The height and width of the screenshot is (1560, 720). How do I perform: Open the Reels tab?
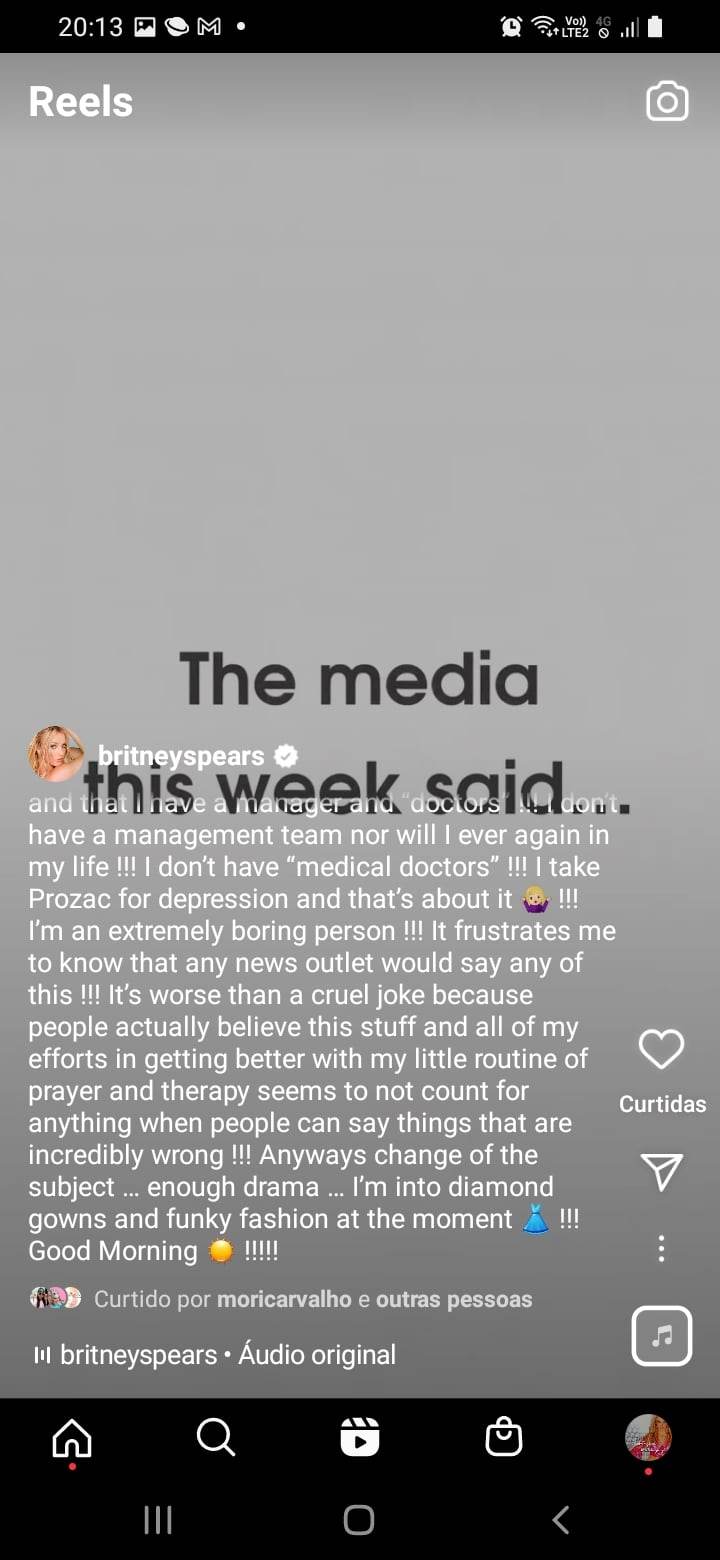coord(360,1438)
